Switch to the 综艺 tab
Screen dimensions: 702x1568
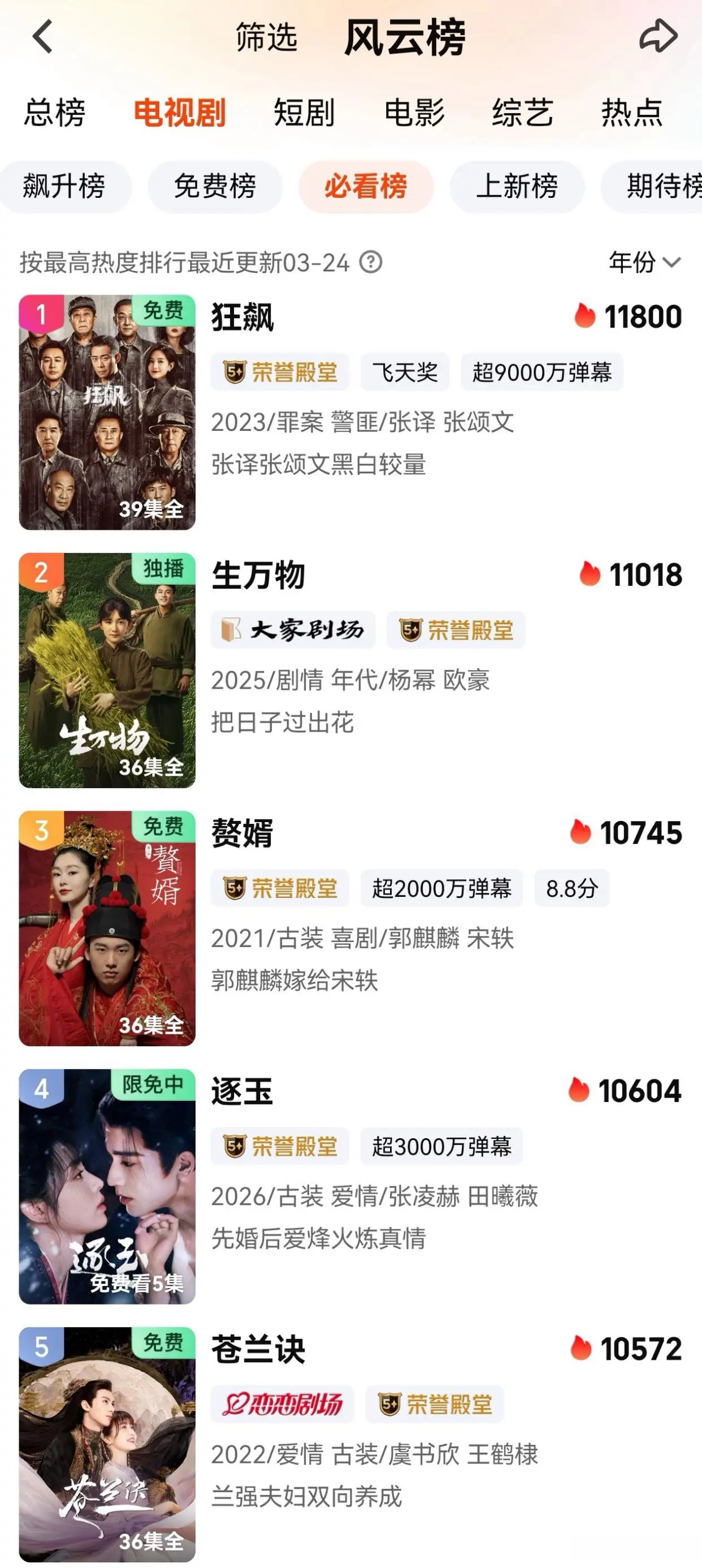[x=523, y=113]
